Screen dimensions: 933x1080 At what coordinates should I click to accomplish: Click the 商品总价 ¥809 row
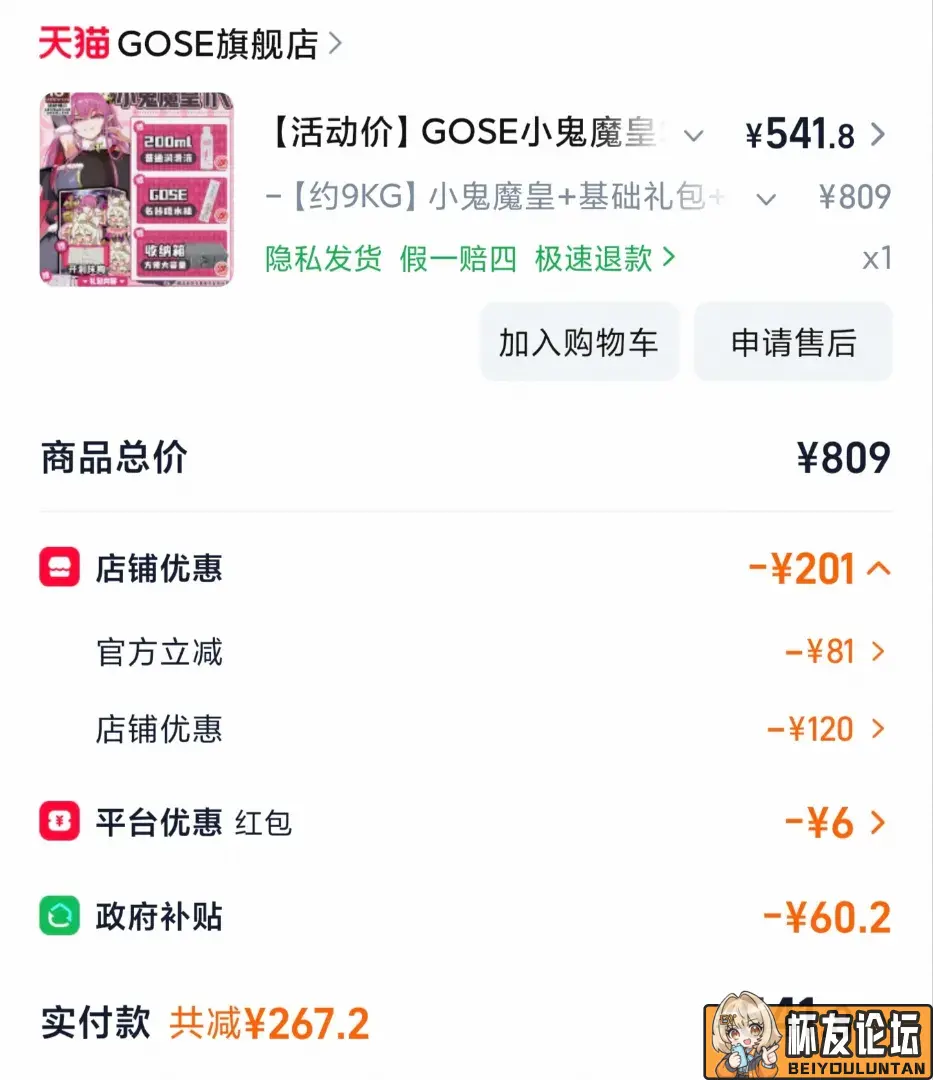tap(466, 457)
